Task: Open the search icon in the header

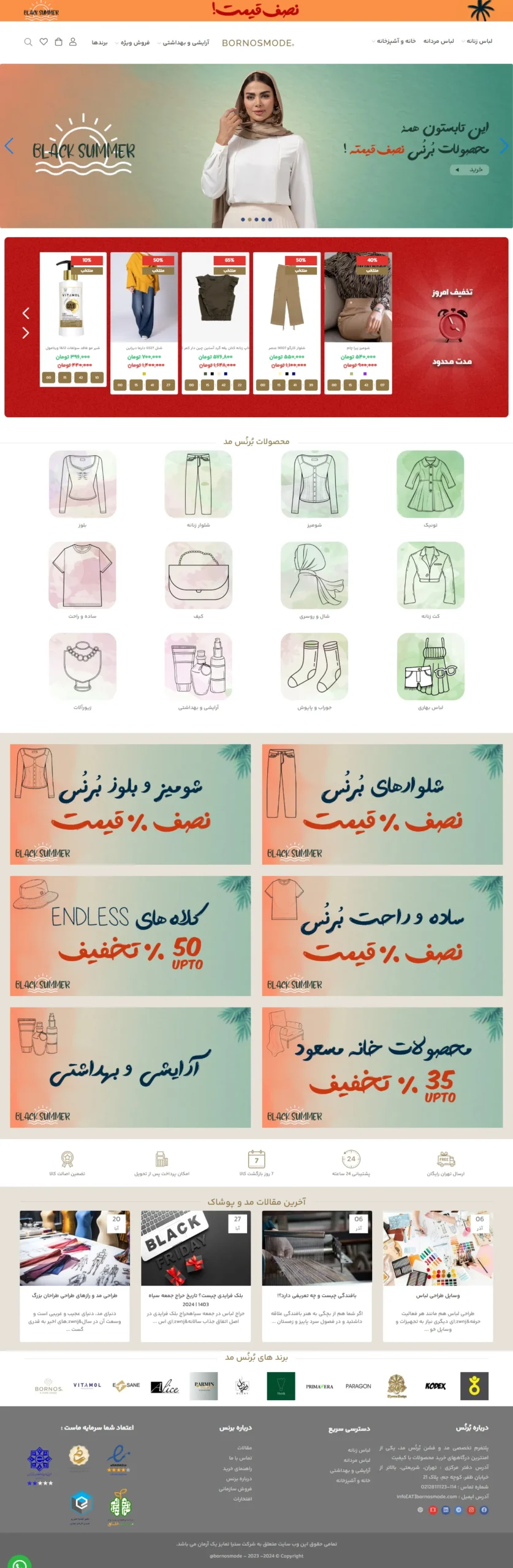Action: point(28,42)
